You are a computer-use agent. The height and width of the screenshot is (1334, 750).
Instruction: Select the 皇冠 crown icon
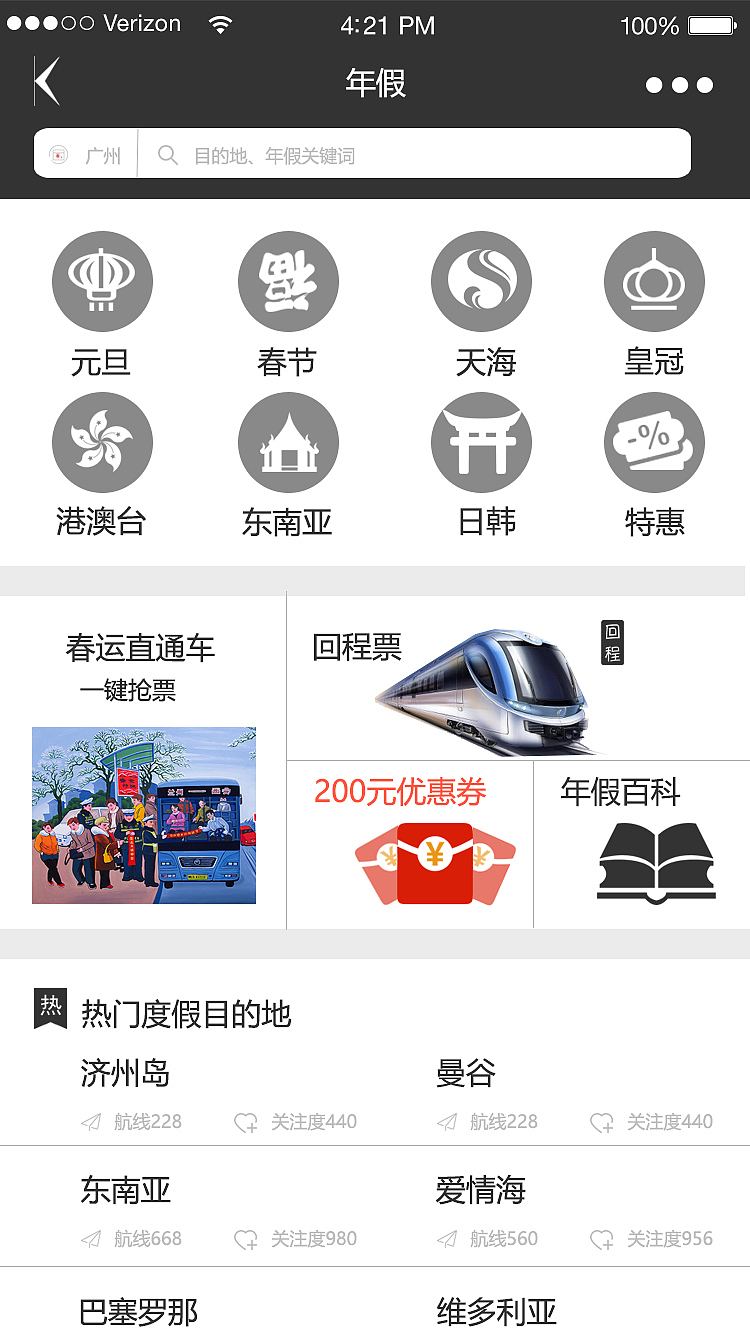(x=654, y=281)
